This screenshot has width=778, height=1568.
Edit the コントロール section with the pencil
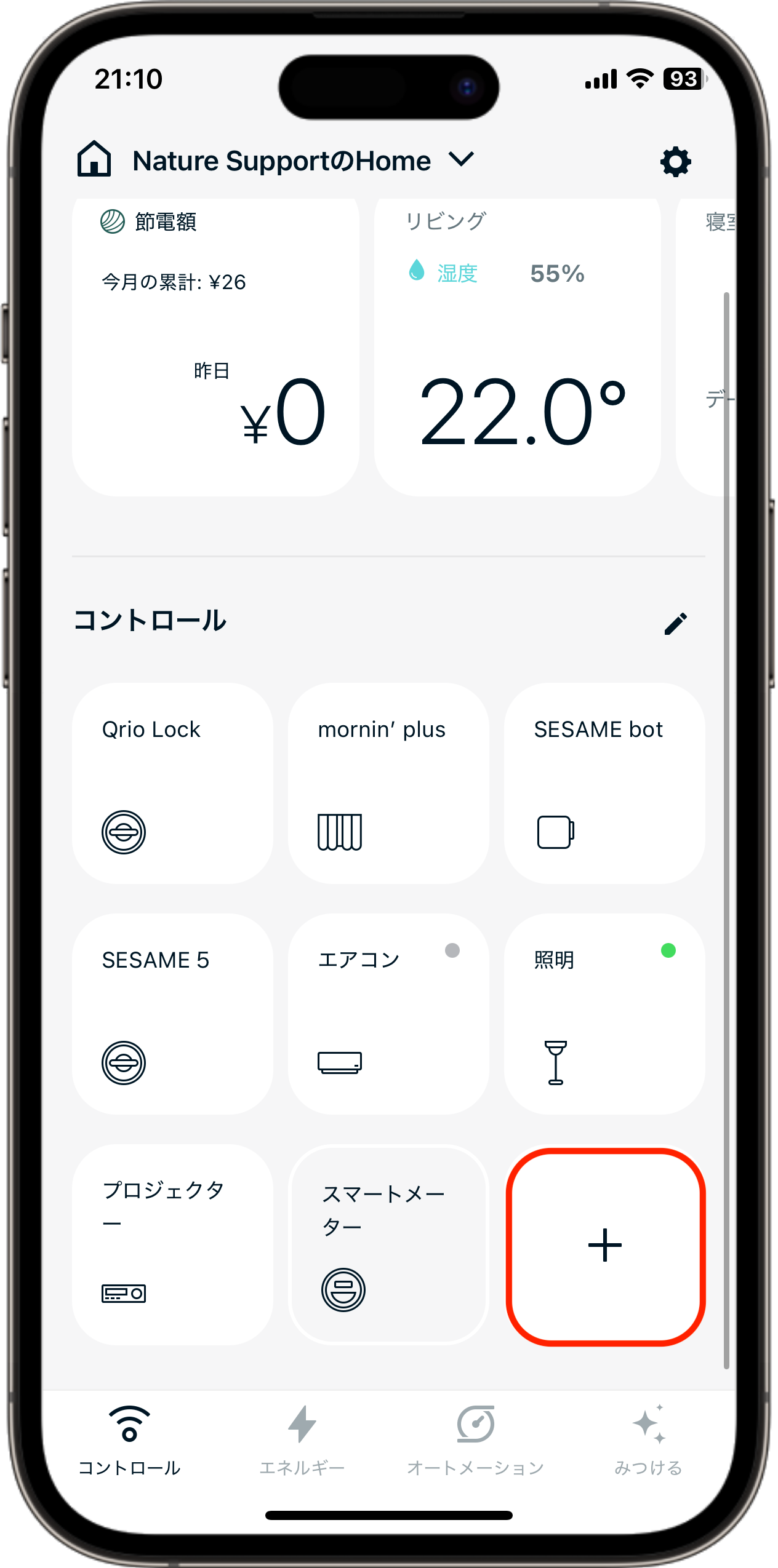(x=675, y=623)
